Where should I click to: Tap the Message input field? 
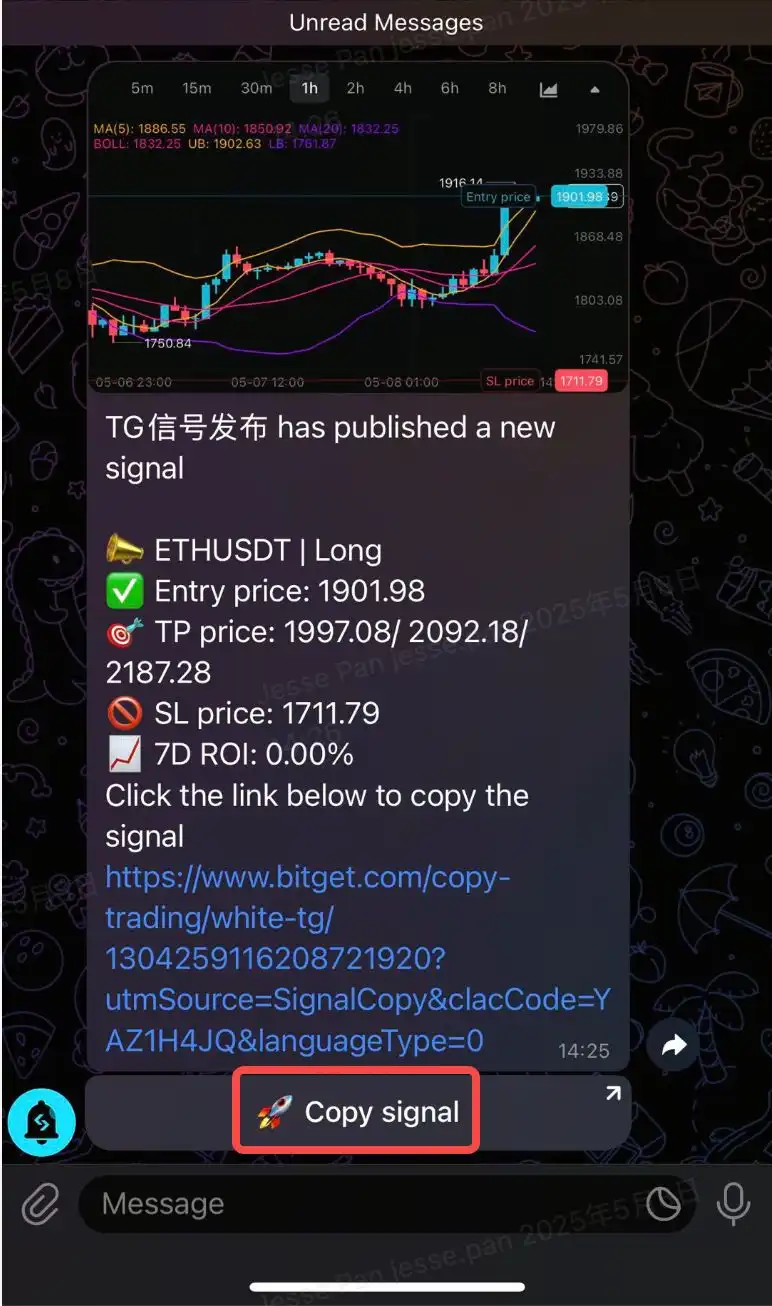[x=300, y=1203]
